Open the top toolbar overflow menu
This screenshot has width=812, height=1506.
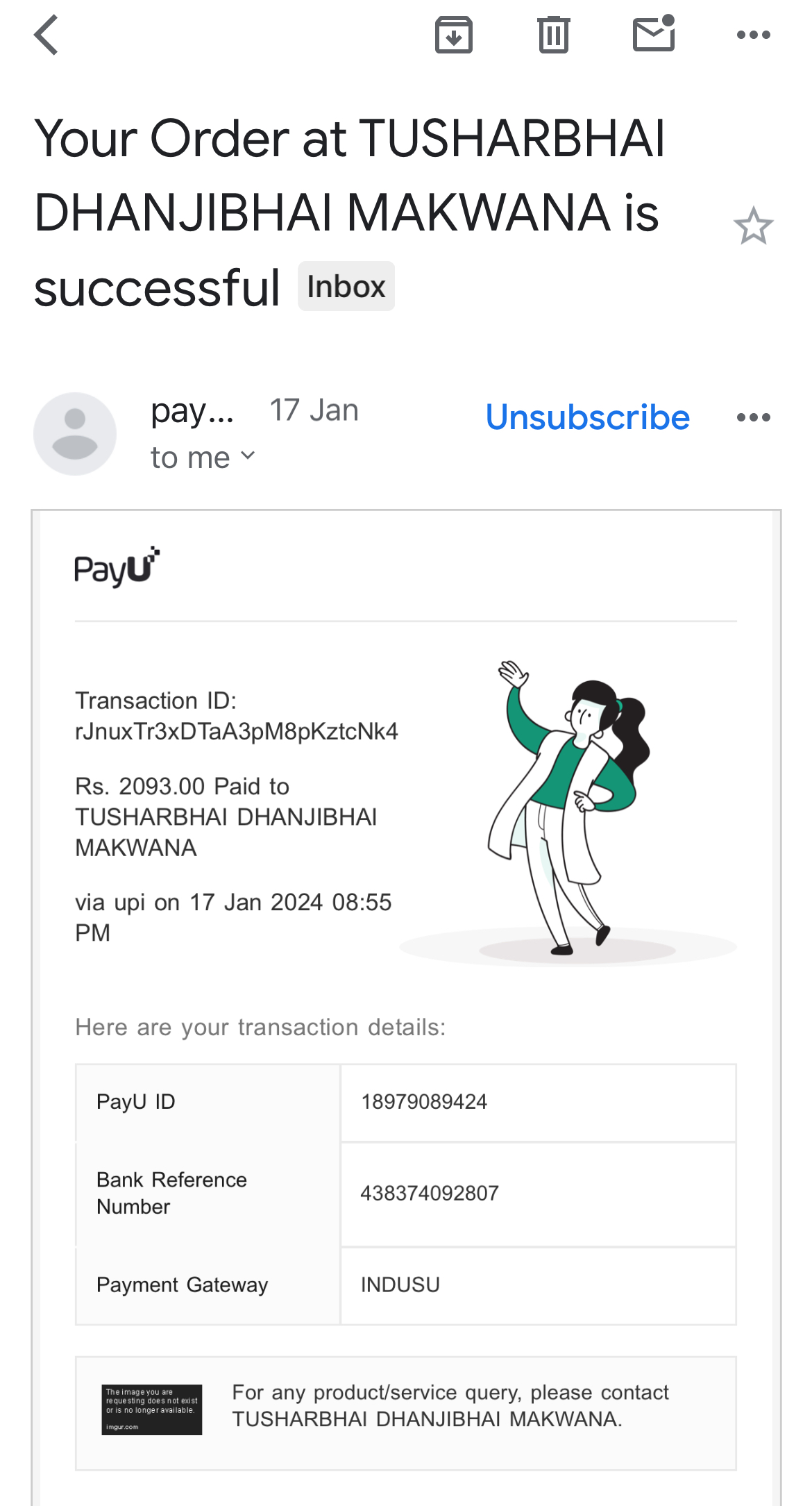pyautogui.click(x=753, y=35)
